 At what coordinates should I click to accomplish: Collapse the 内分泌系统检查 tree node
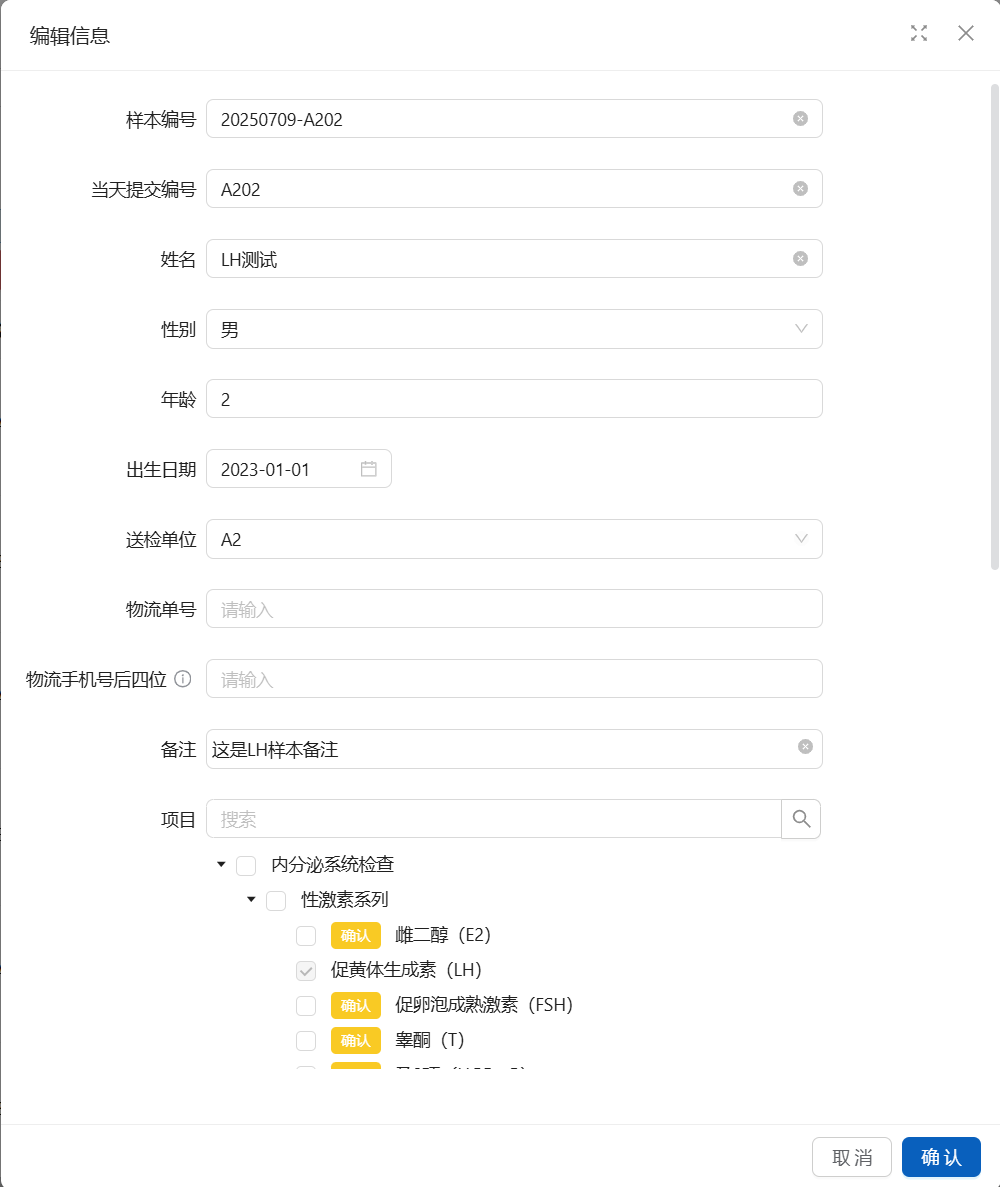[x=221, y=865]
